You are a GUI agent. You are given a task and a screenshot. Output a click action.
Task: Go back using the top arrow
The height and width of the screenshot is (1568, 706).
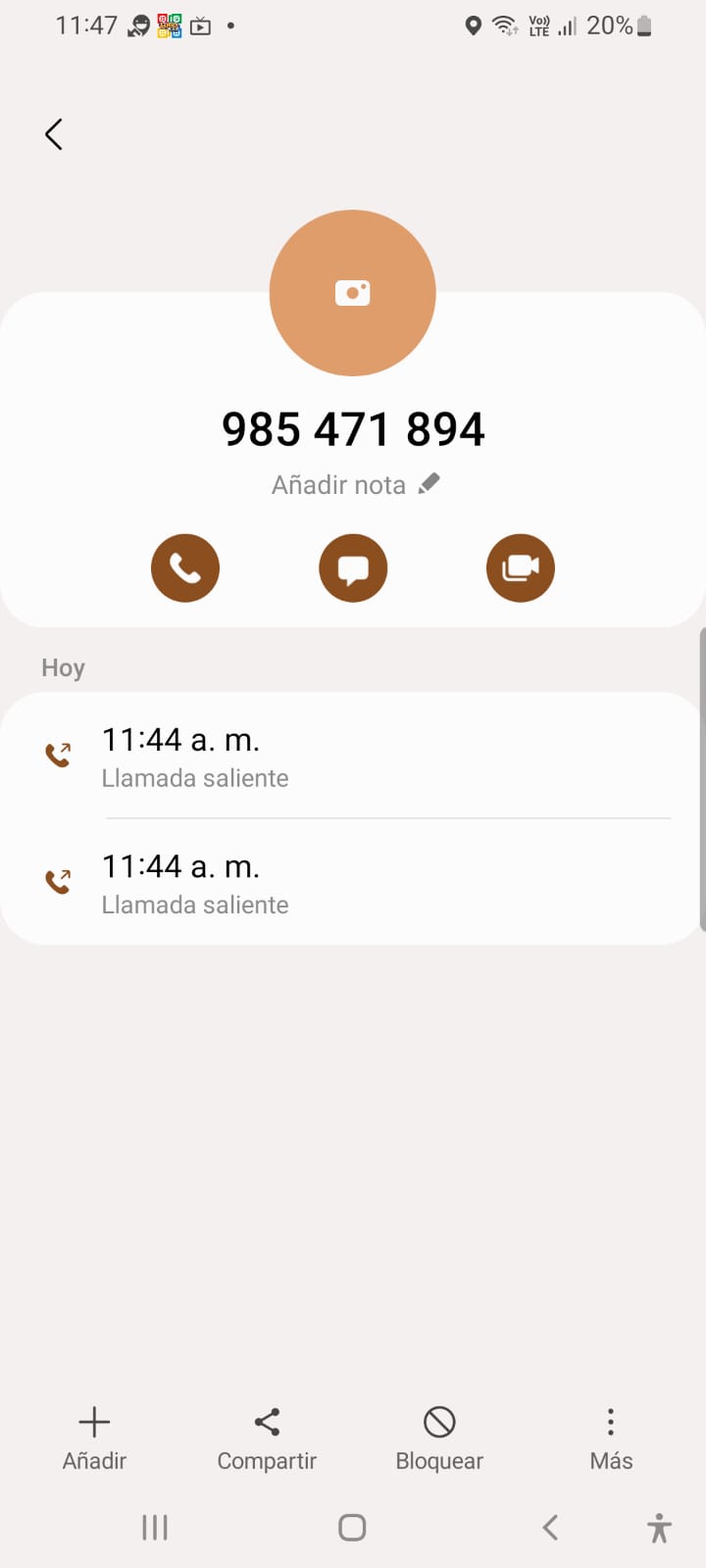coord(54,134)
